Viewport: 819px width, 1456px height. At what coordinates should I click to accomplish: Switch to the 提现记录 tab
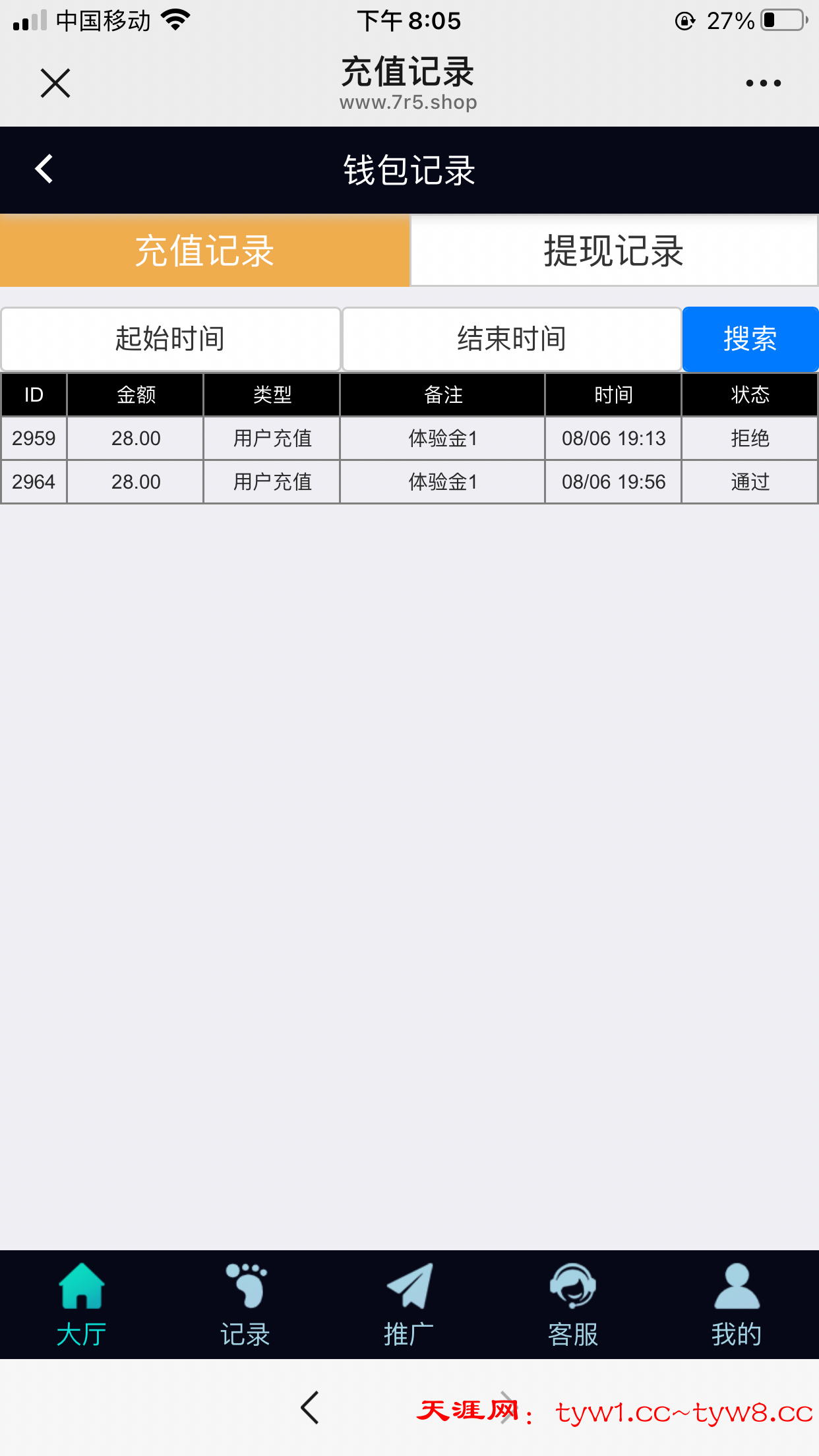(613, 251)
